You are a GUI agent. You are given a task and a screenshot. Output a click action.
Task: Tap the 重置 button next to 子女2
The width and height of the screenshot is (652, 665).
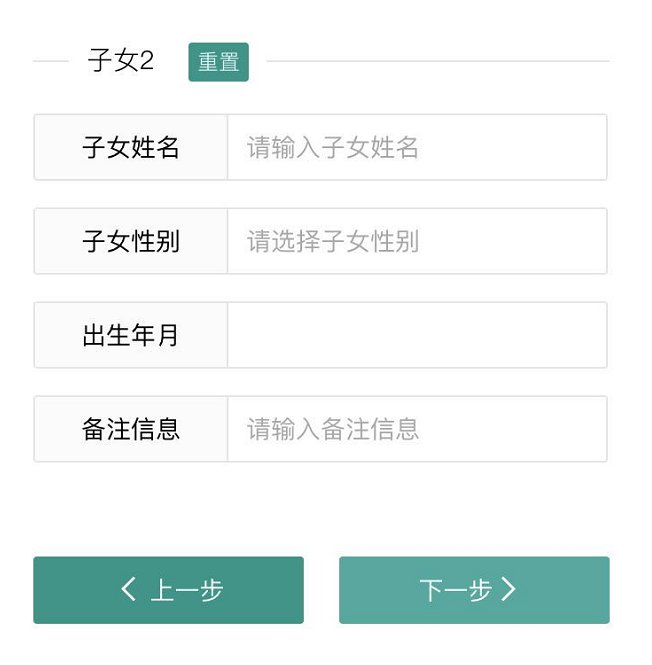(x=218, y=62)
